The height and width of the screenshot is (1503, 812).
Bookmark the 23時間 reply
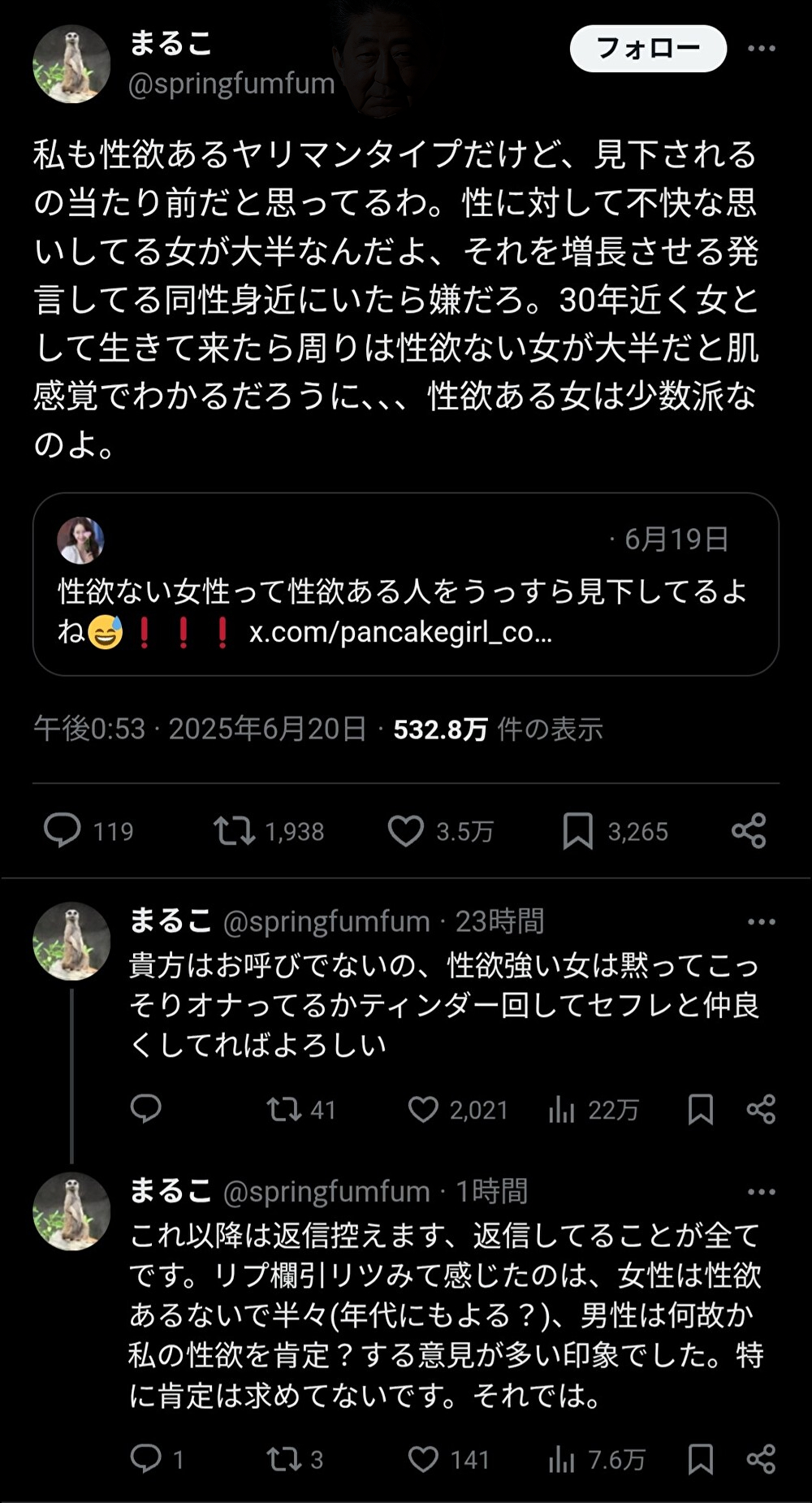click(700, 1109)
